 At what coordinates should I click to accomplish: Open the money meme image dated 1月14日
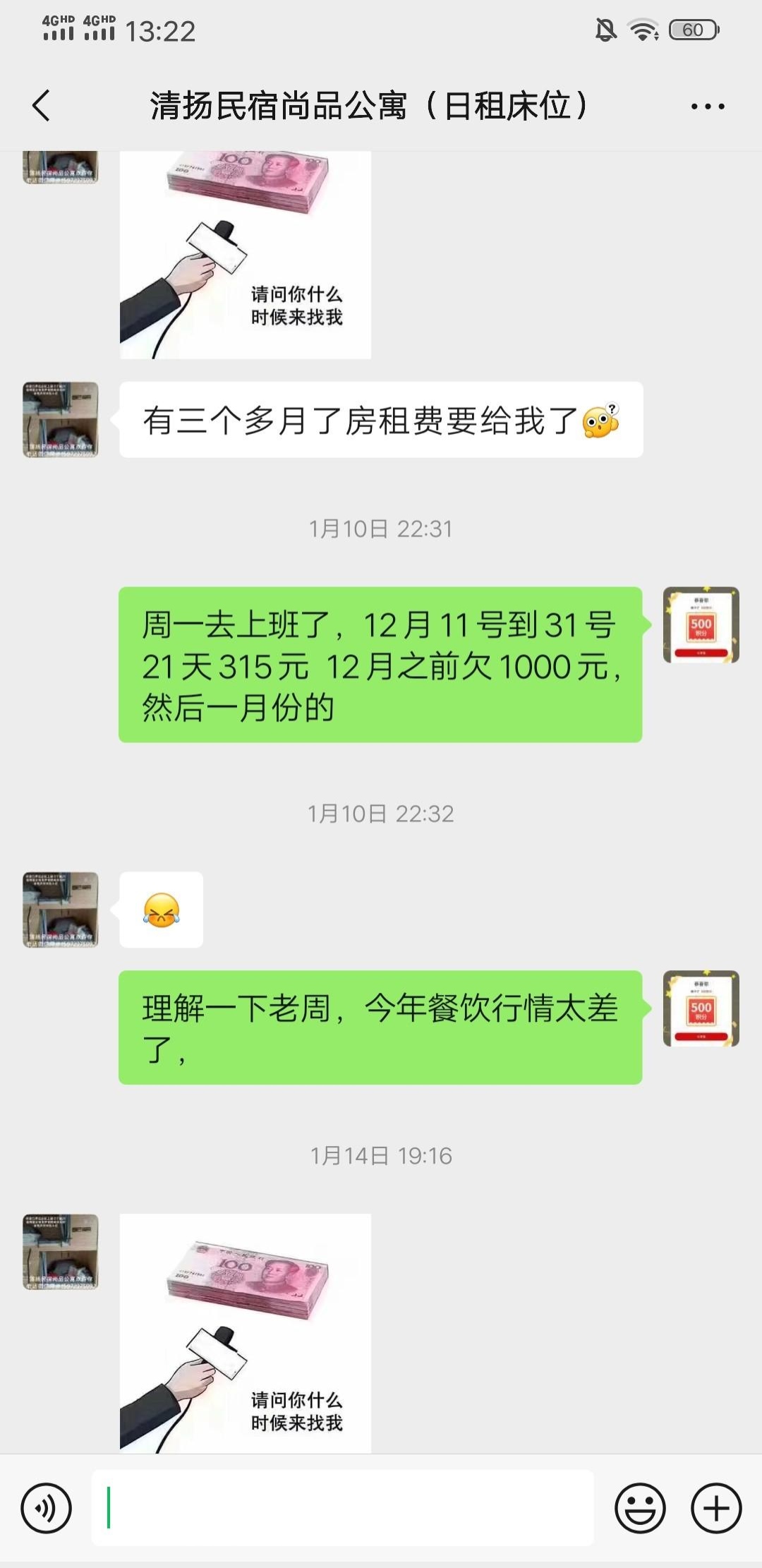point(245,1332)
